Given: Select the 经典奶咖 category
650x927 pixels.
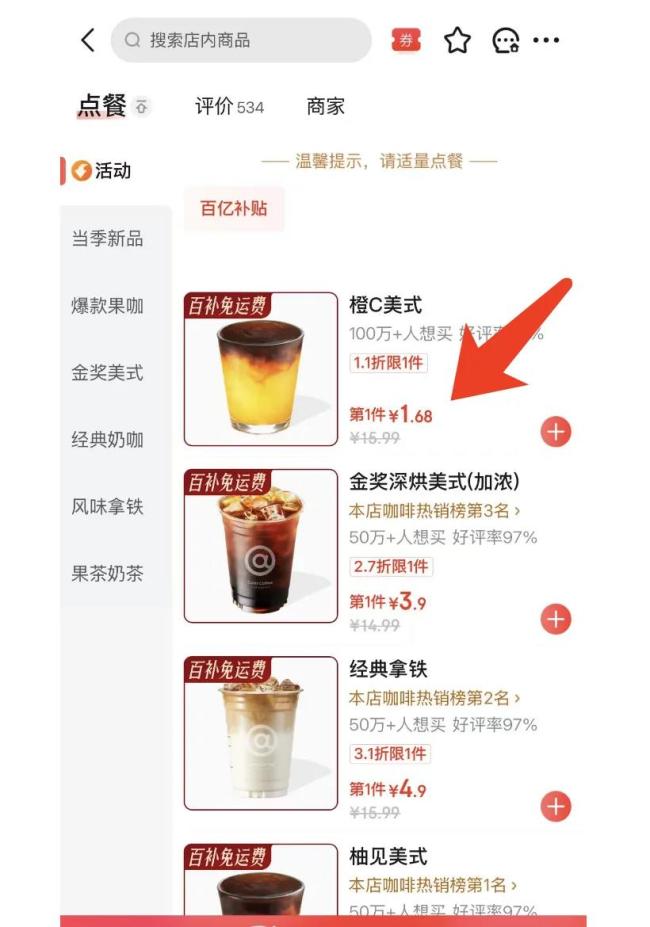Looking at the screenshot, I should 107,440.
